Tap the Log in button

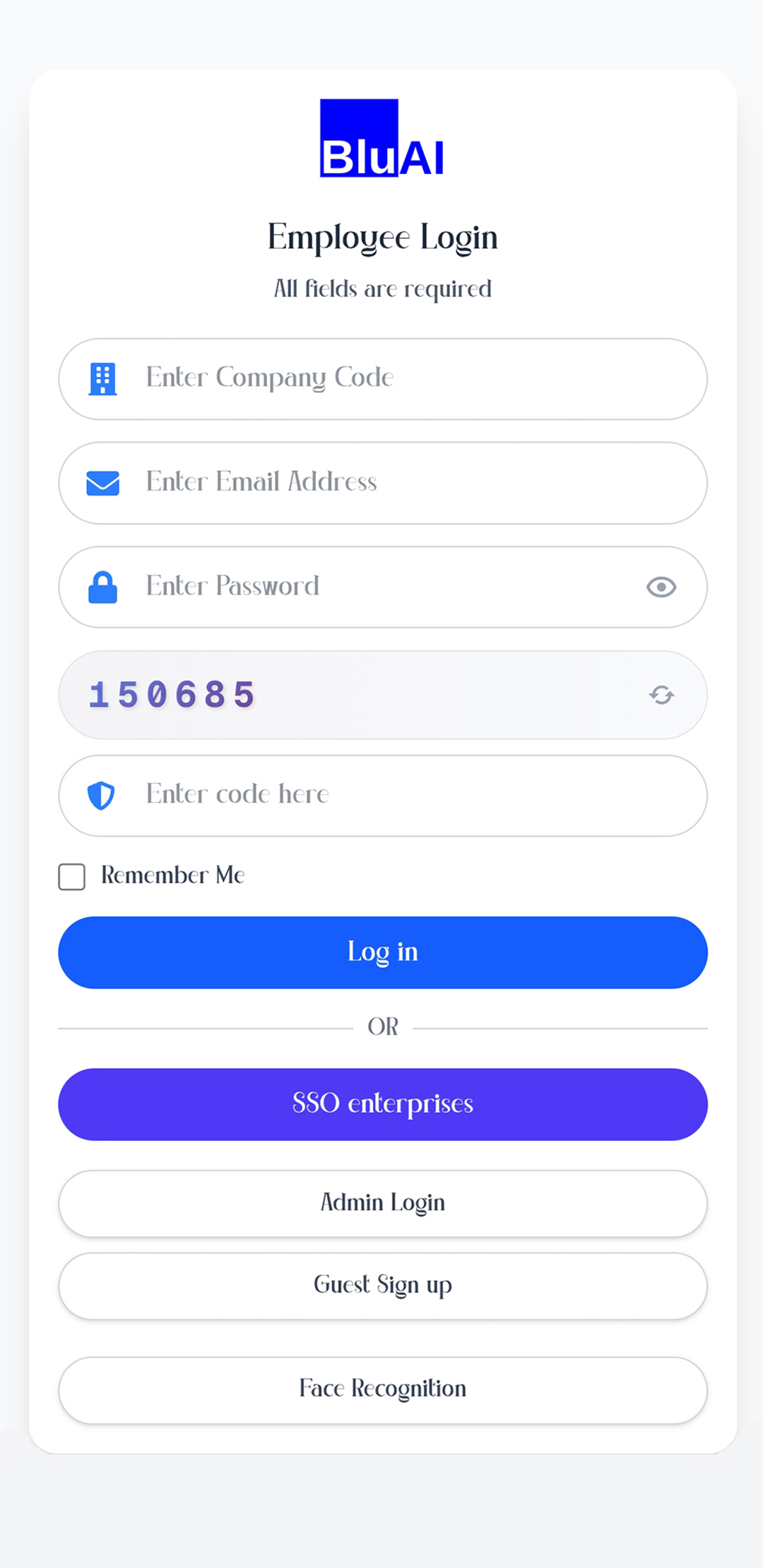click(382, 952)
